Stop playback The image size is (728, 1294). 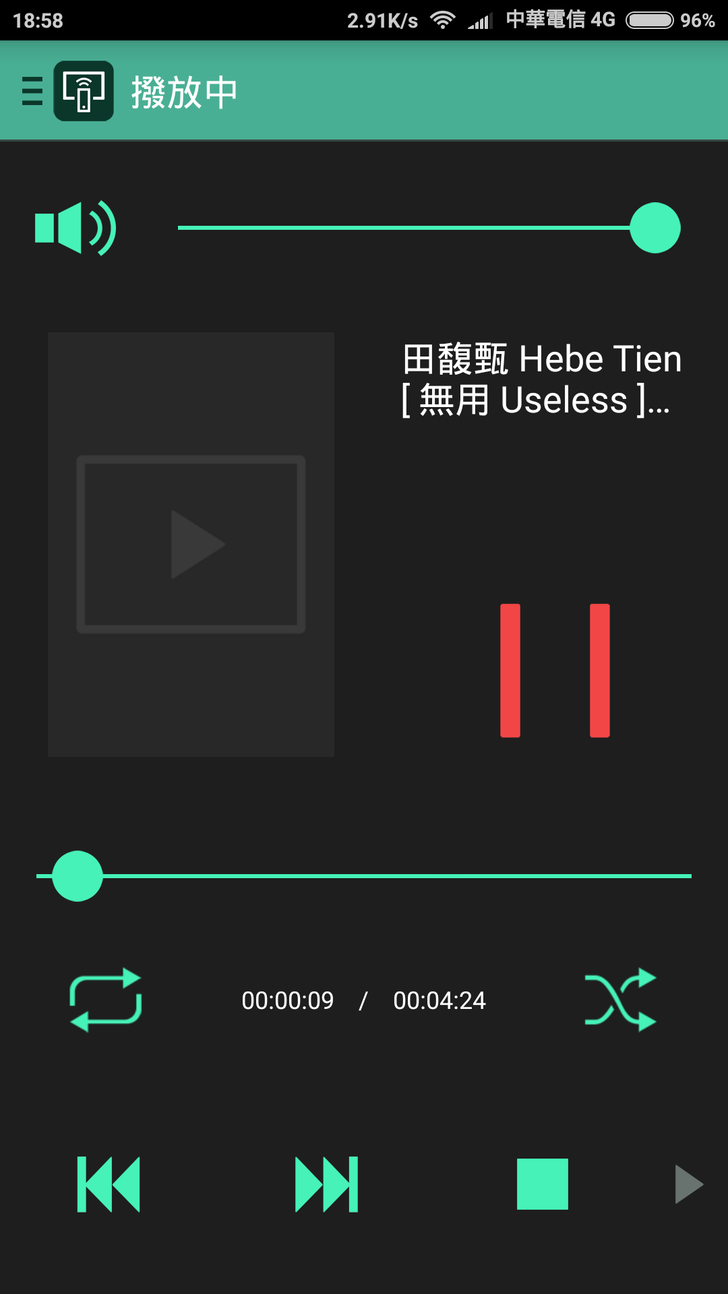[542, 1184]
